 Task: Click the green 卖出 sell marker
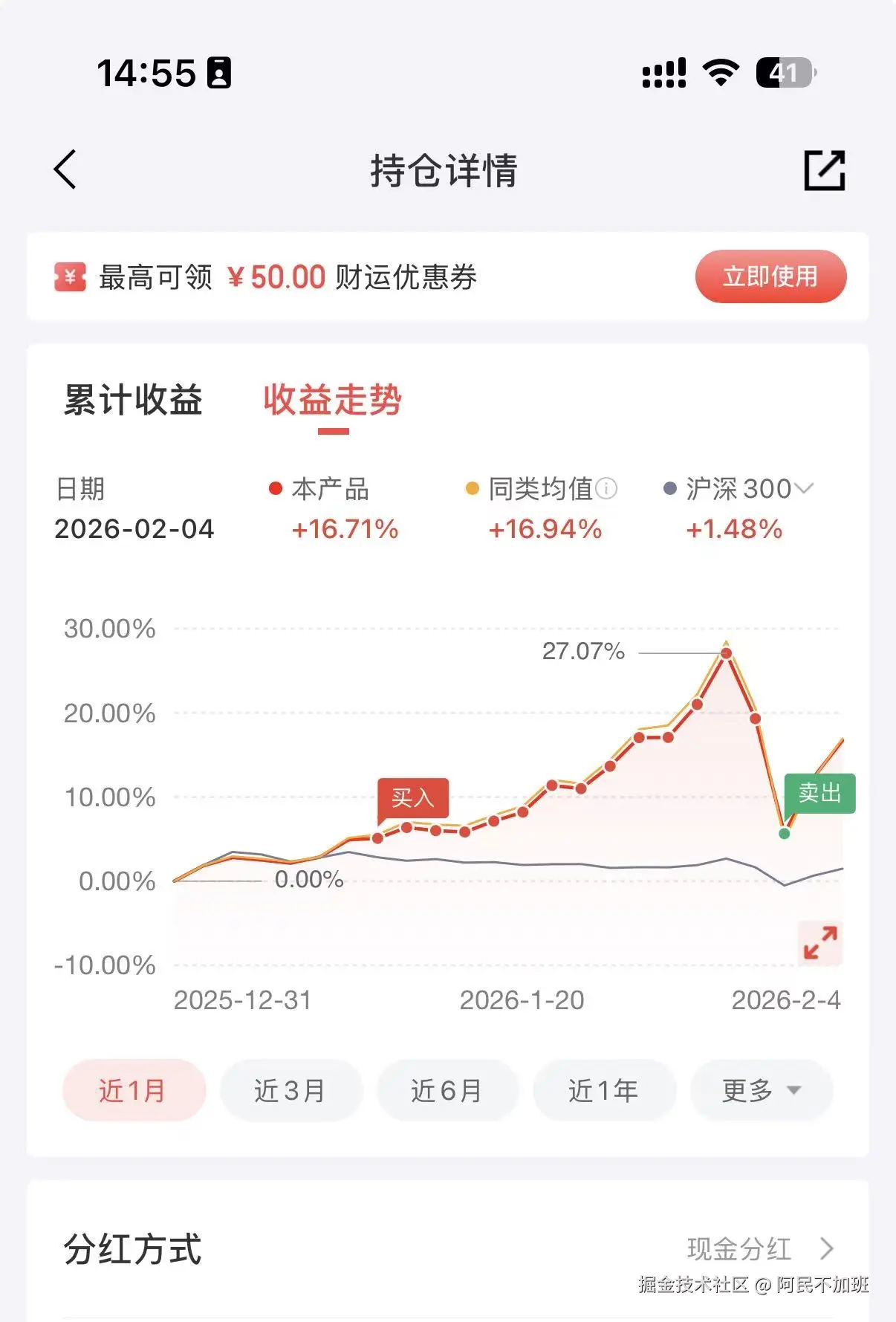pos(820,794)
